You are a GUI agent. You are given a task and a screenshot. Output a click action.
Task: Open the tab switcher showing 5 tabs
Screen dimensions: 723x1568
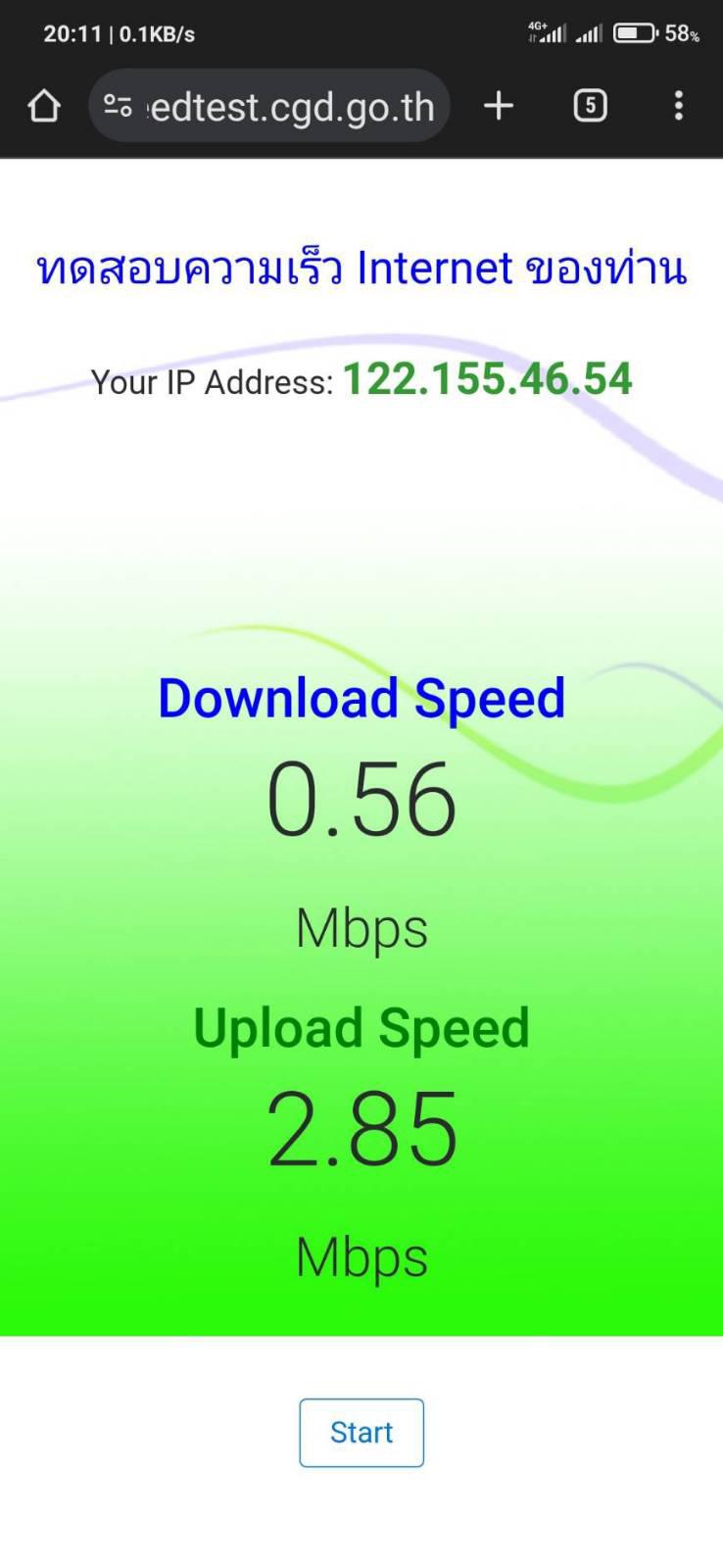[x=590, y=106]
